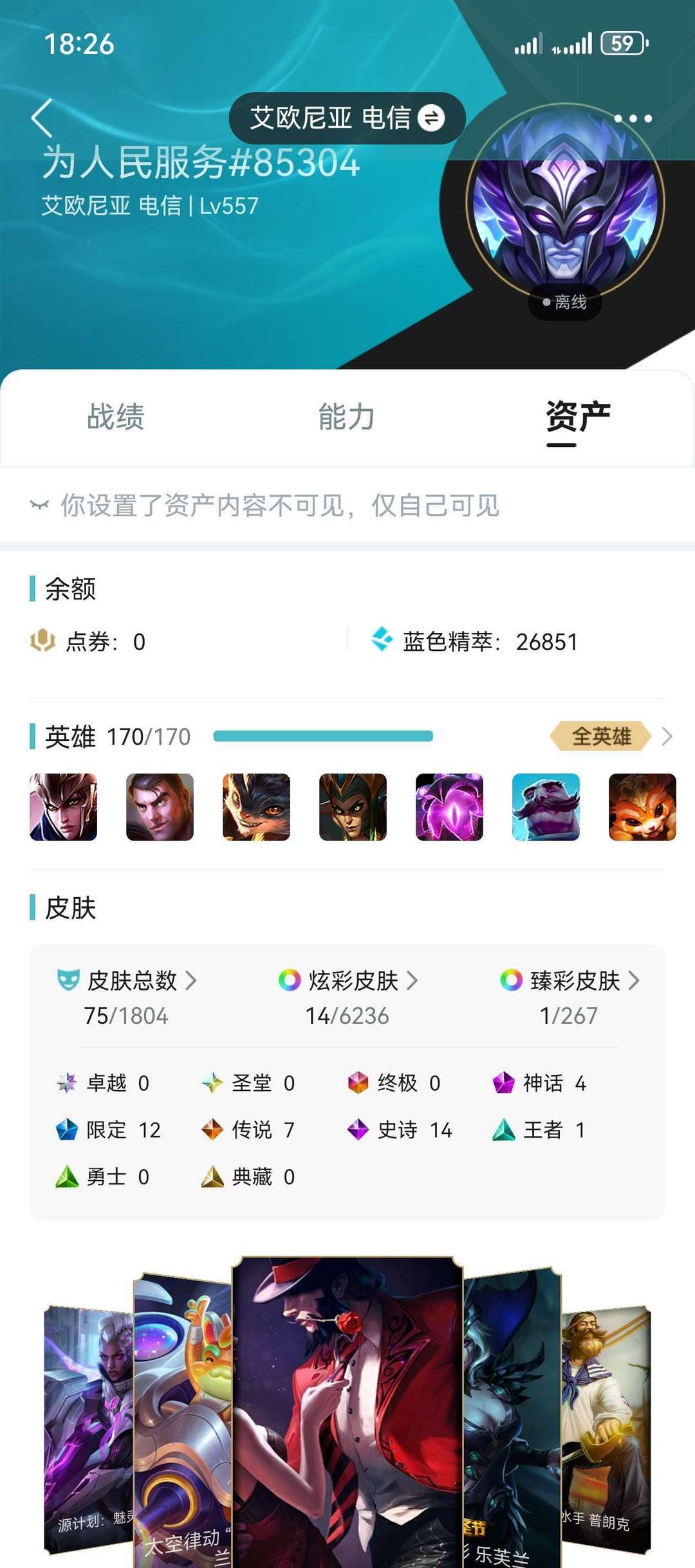Open the 大空律动 skin card
This screenshot has height=1568, width=695.
181,1415
